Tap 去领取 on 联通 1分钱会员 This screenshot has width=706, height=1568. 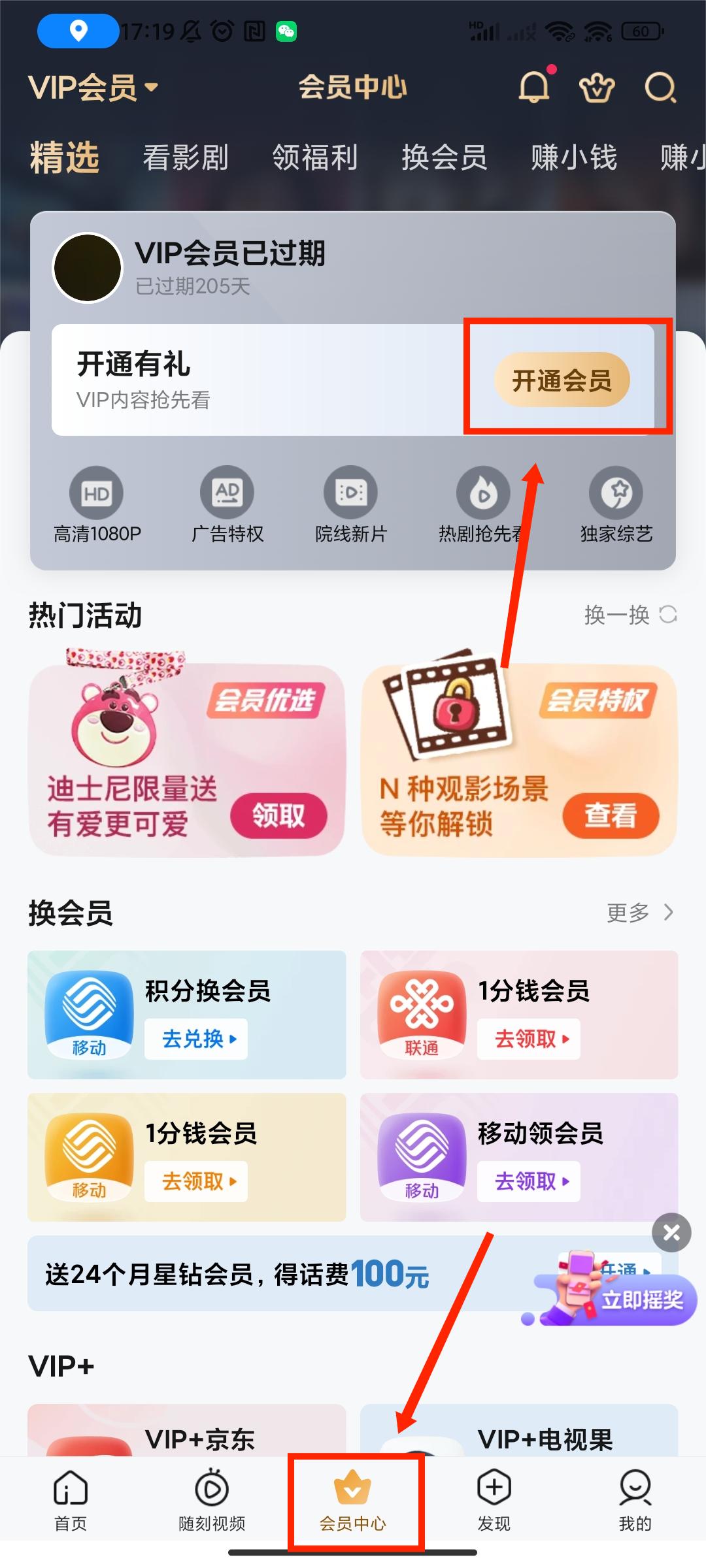tap(529, 1039)
